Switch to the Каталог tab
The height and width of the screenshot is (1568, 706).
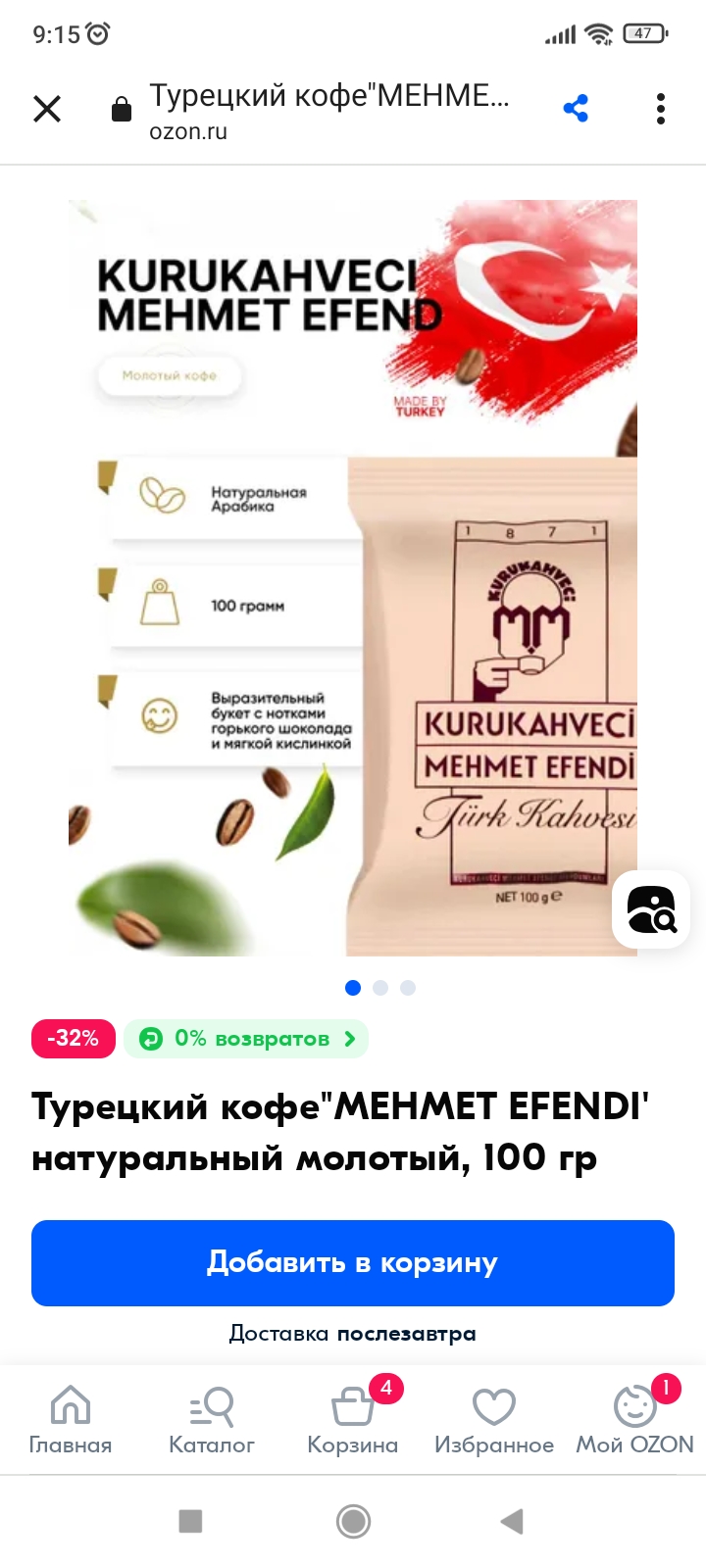[212, 1420]
